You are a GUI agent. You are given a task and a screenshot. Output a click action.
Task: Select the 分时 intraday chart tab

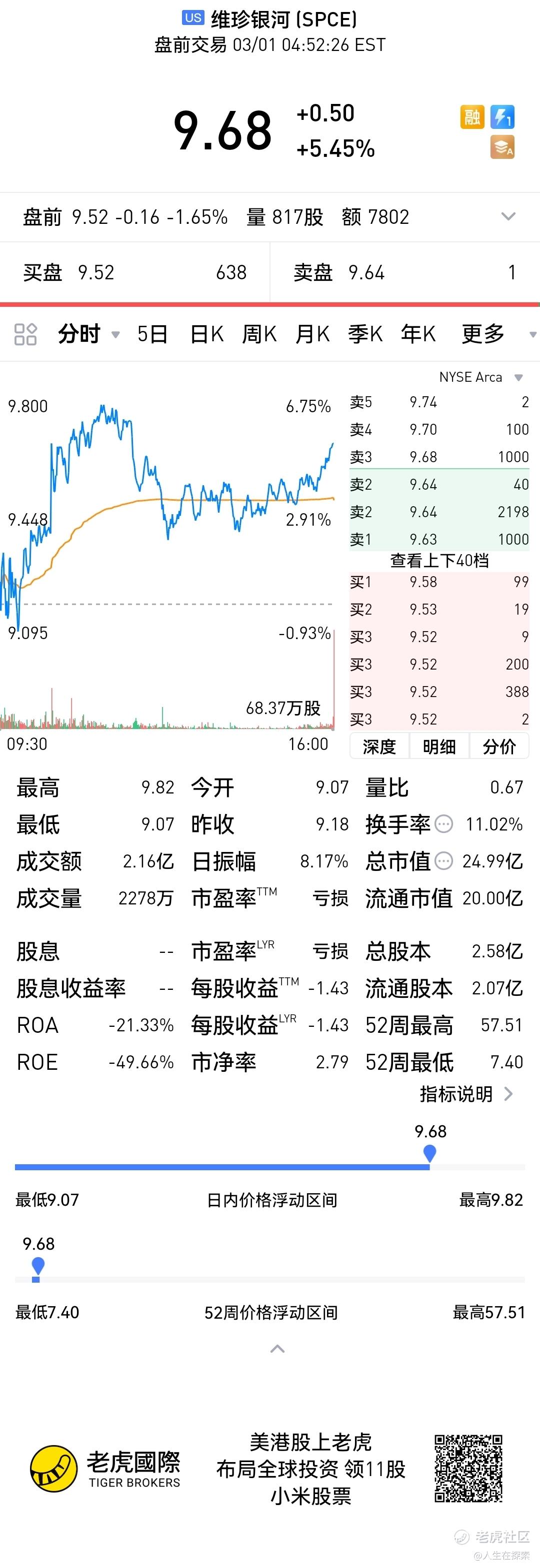(80, 334)
